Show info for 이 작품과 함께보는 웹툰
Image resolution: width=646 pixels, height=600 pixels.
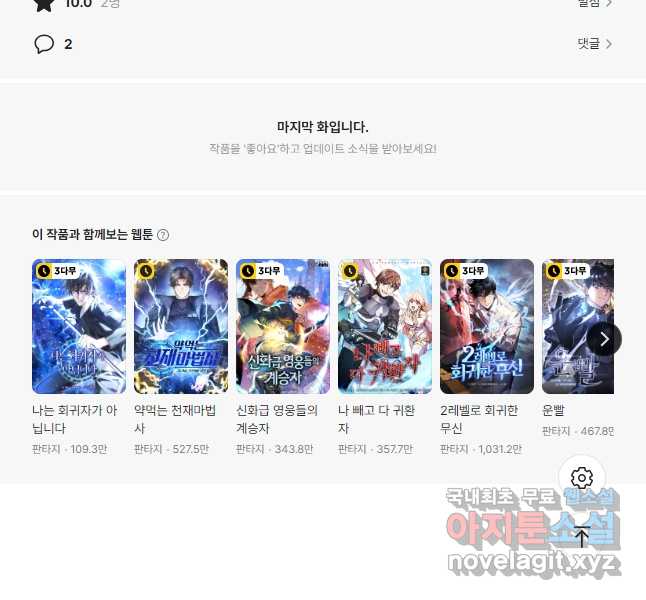point(163,235)
